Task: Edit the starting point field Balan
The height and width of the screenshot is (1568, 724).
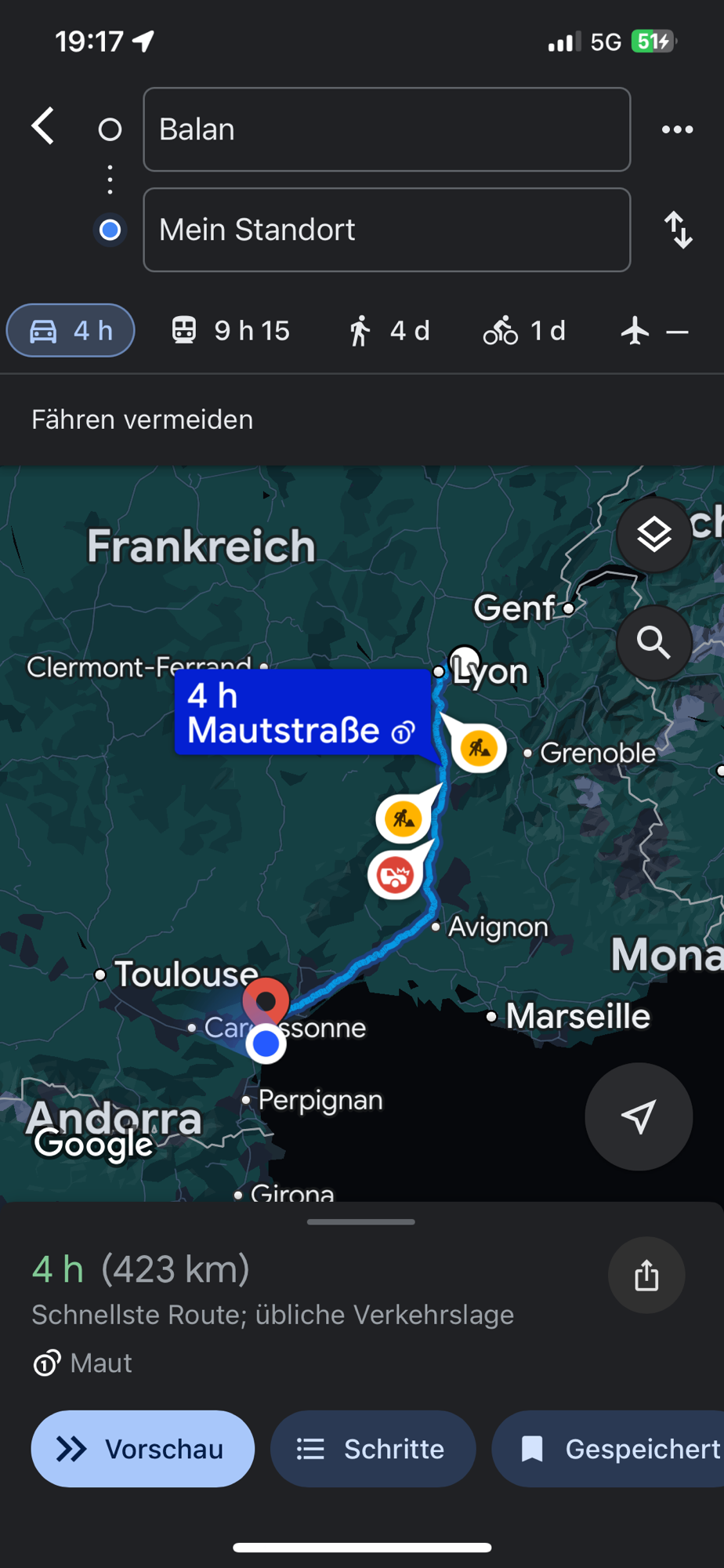Action: [386, 129]
